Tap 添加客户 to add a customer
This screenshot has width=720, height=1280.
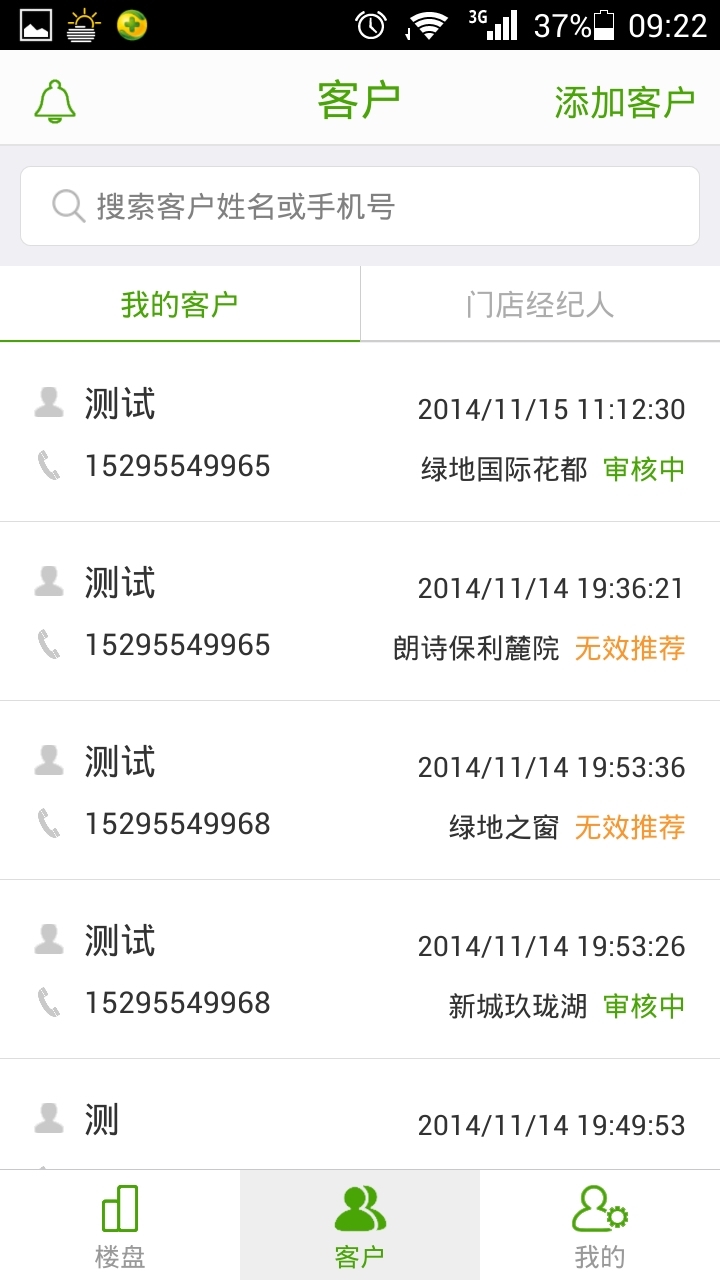point(624,101)
